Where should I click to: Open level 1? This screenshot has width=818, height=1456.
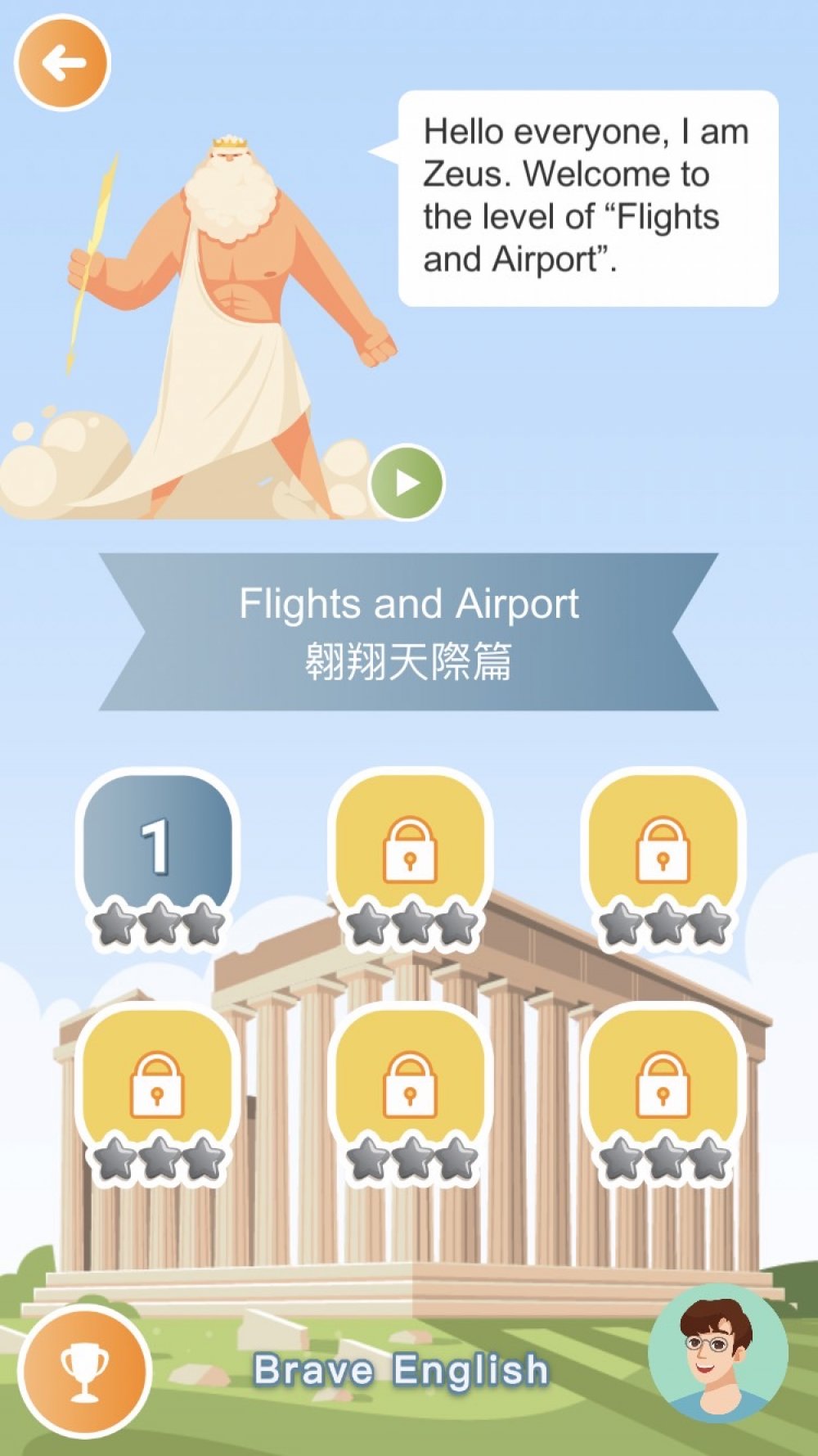click(157, 847)
